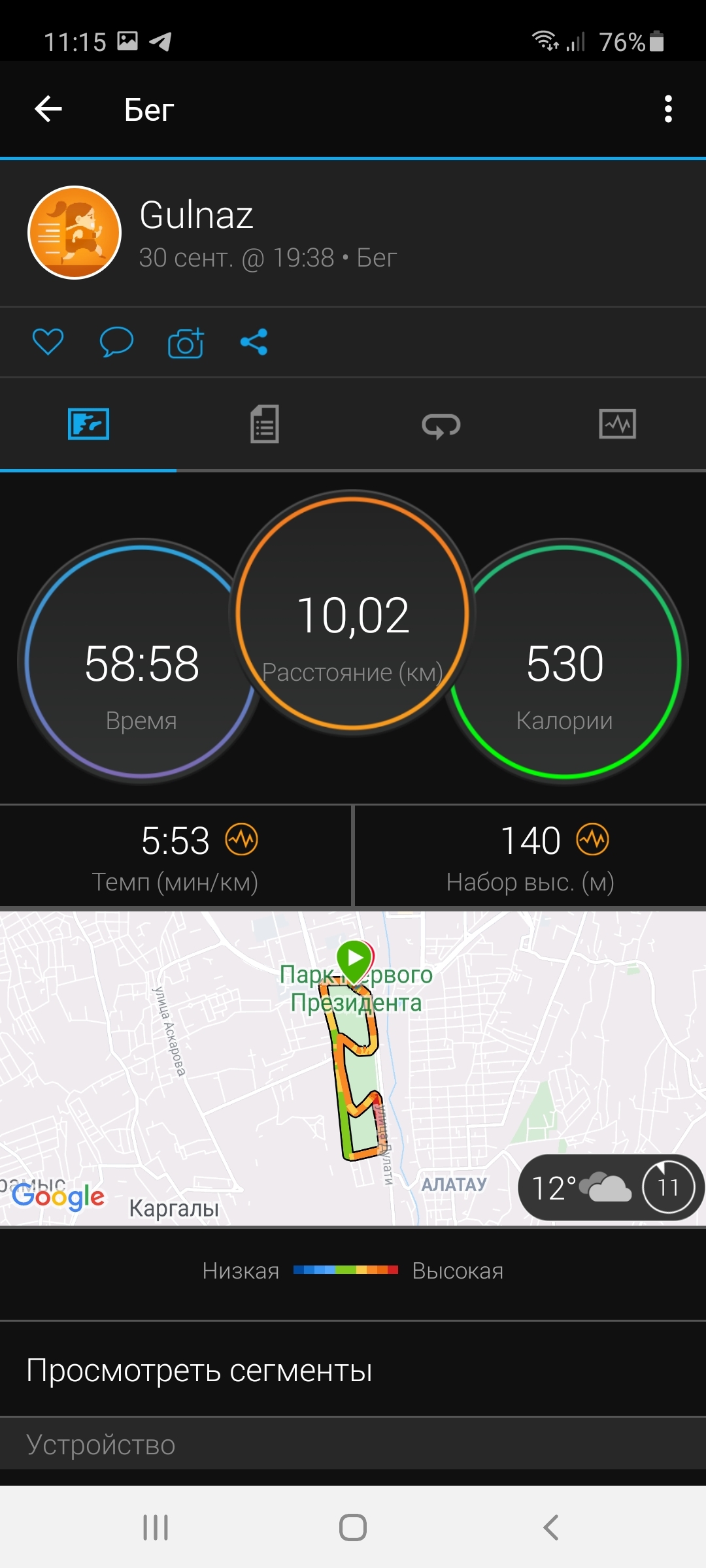Switch to the laps tab
This screenshot has width=706, height=1568.
[441, 425]
